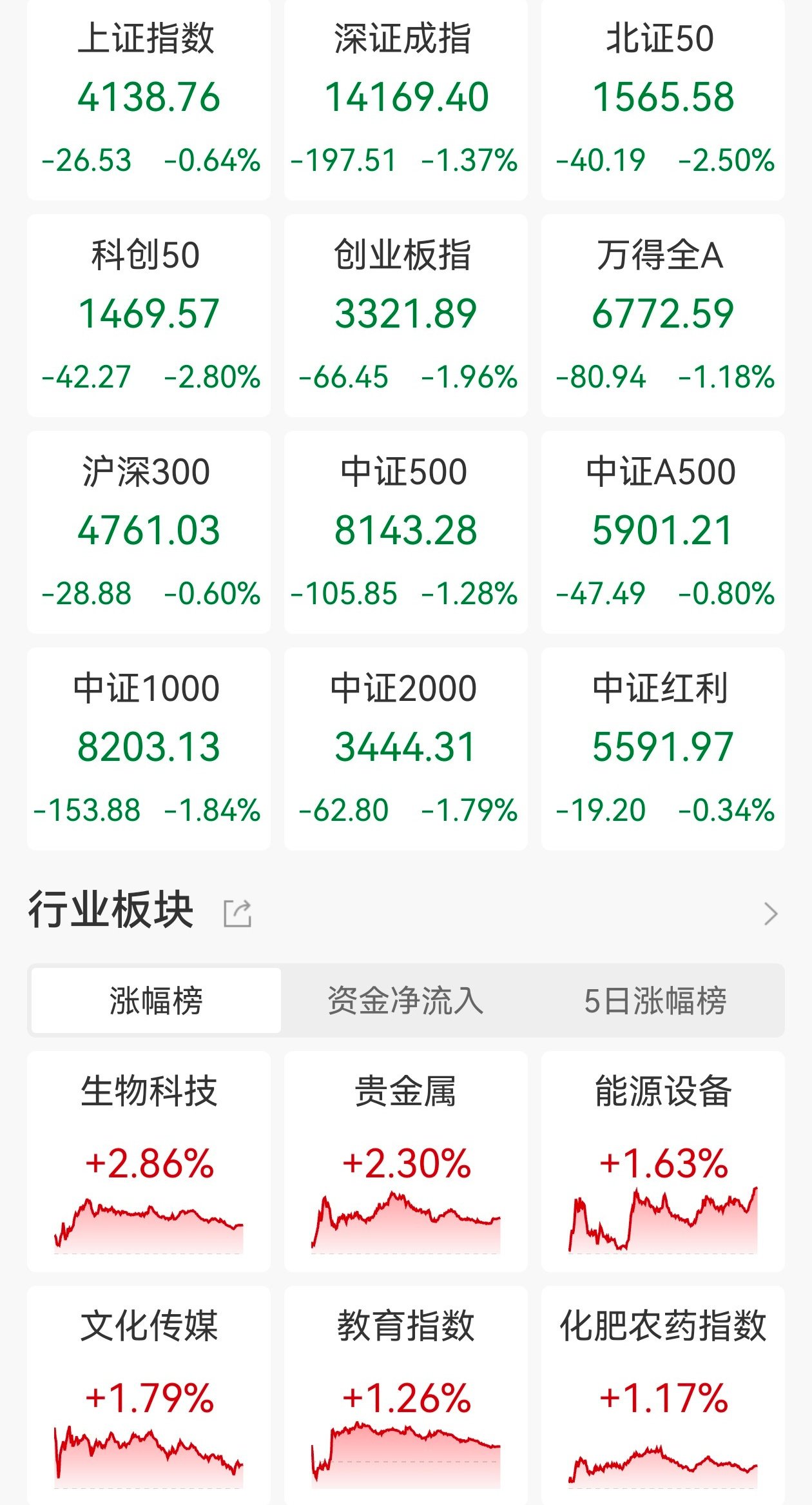Tap the 万得全A index card
This screenshot has height=1505, width=812.
coord(662,315)
